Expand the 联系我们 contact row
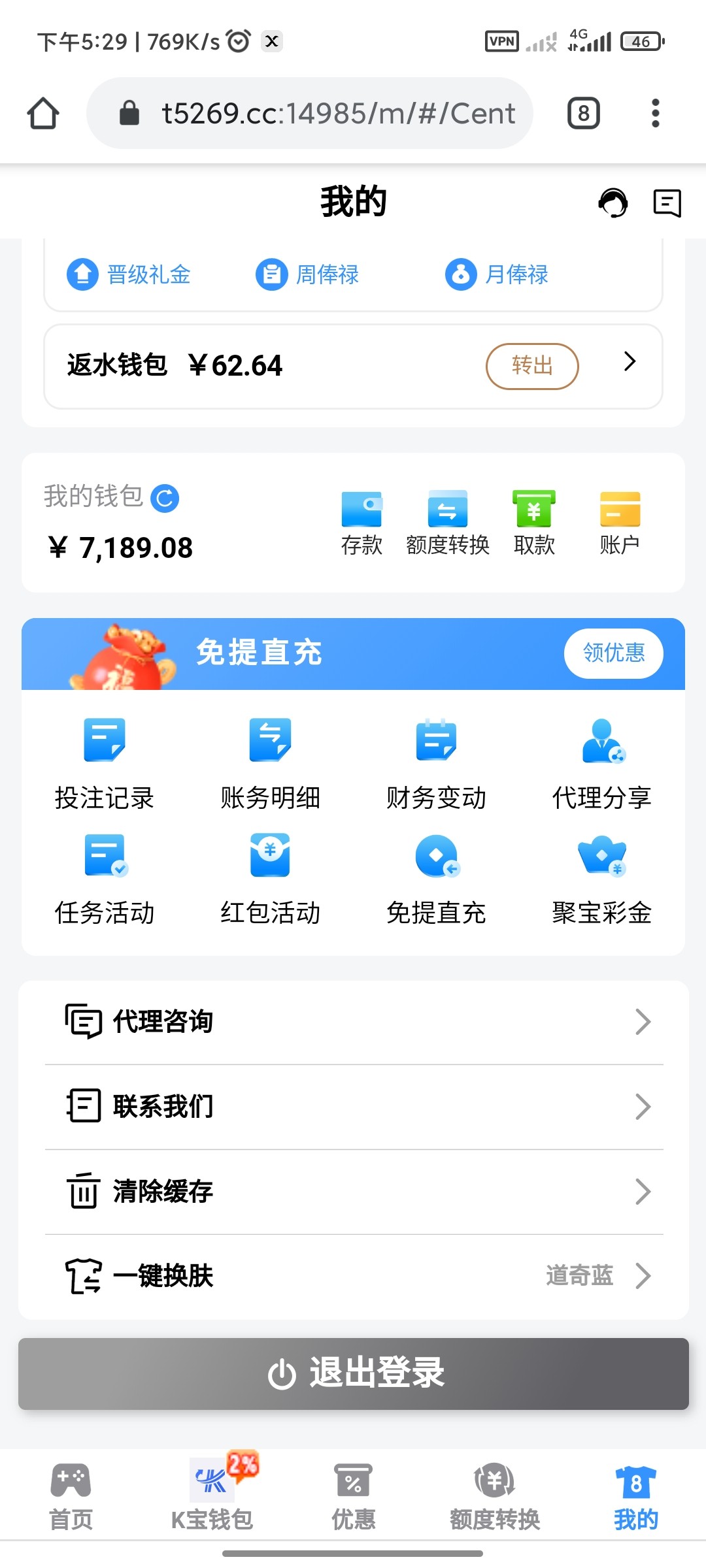 [x=643, y=1106]
